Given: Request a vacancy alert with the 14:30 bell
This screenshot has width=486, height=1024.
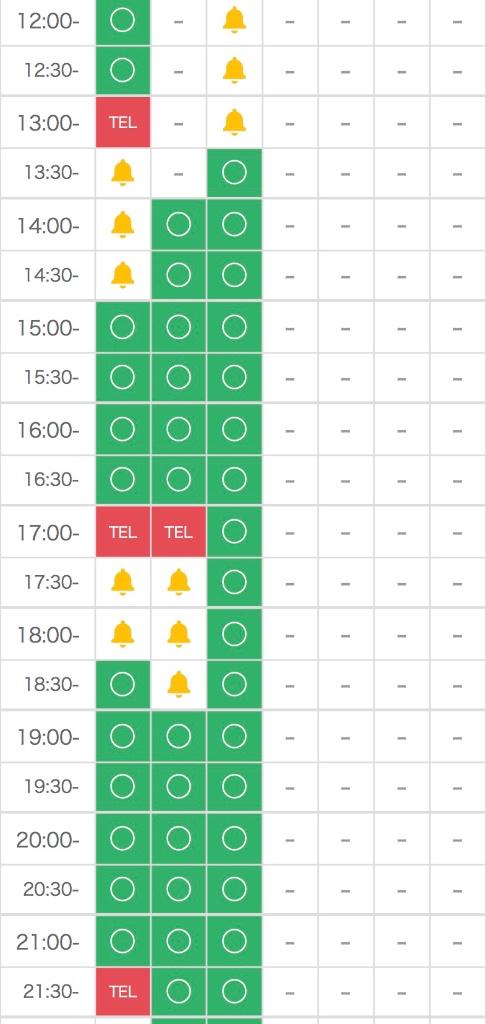Looking at the screenshot, I should (x=123, y=275).
